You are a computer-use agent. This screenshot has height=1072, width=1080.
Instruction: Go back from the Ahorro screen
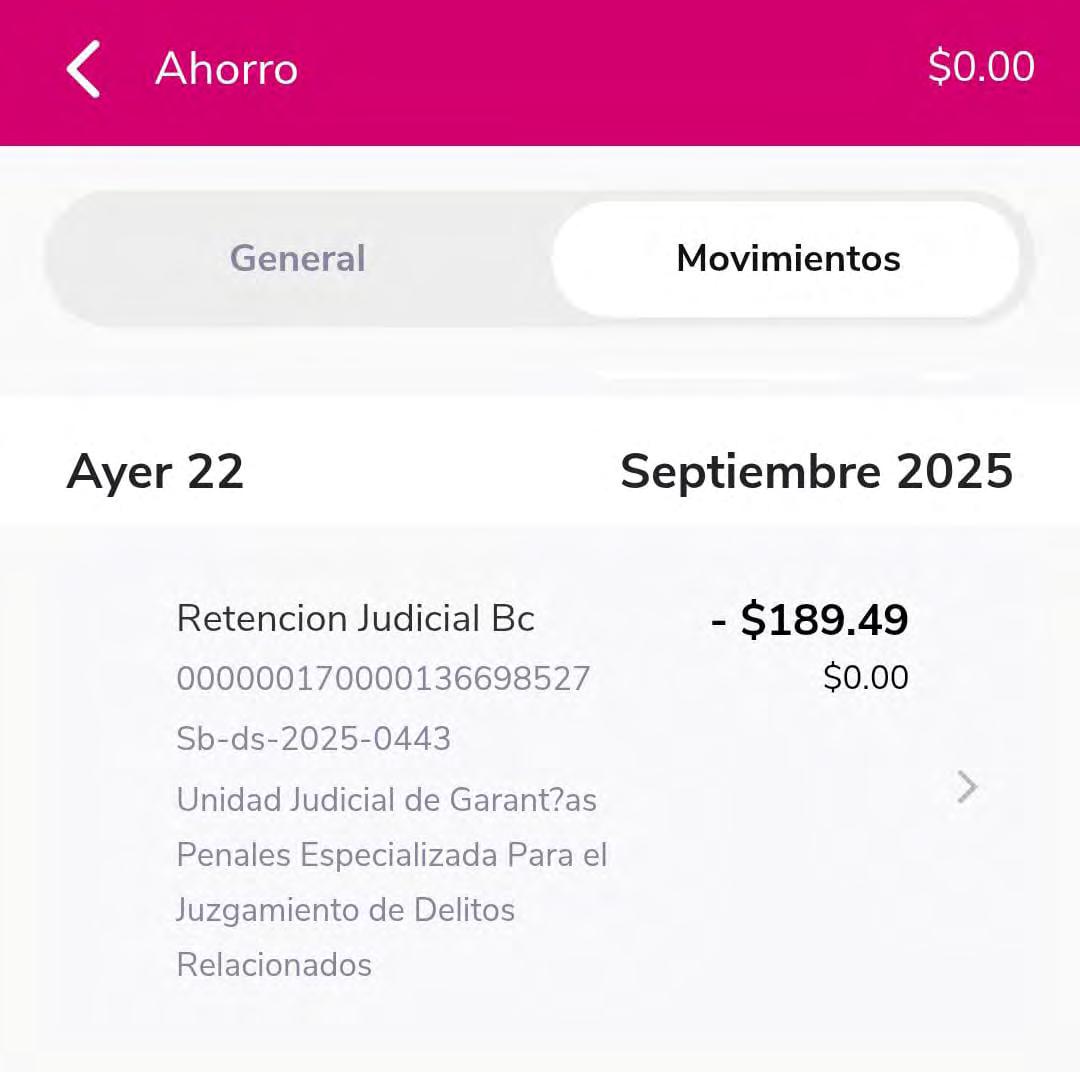click(x=83, y=69)
